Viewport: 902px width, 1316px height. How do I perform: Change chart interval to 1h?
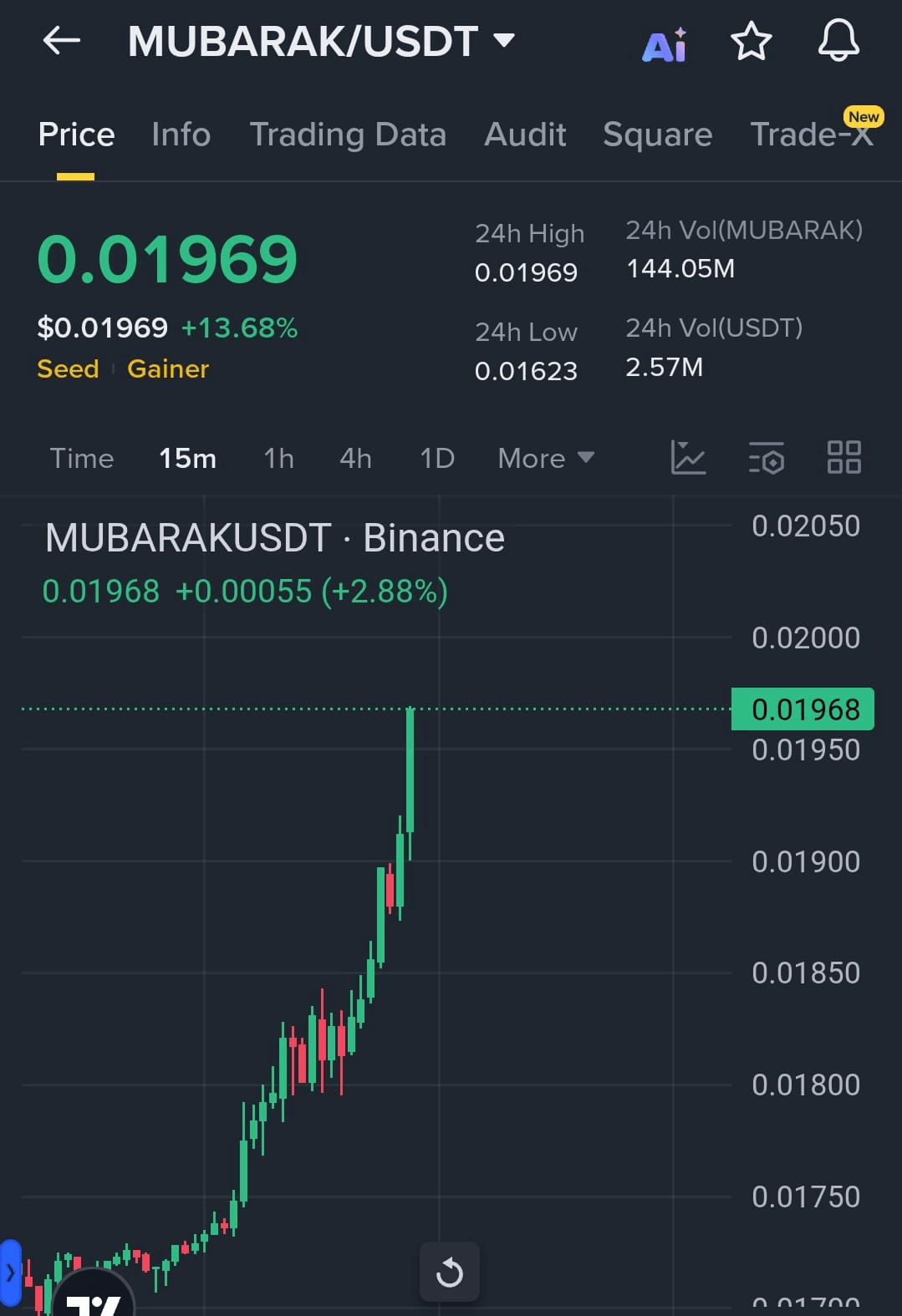point(278,458)
